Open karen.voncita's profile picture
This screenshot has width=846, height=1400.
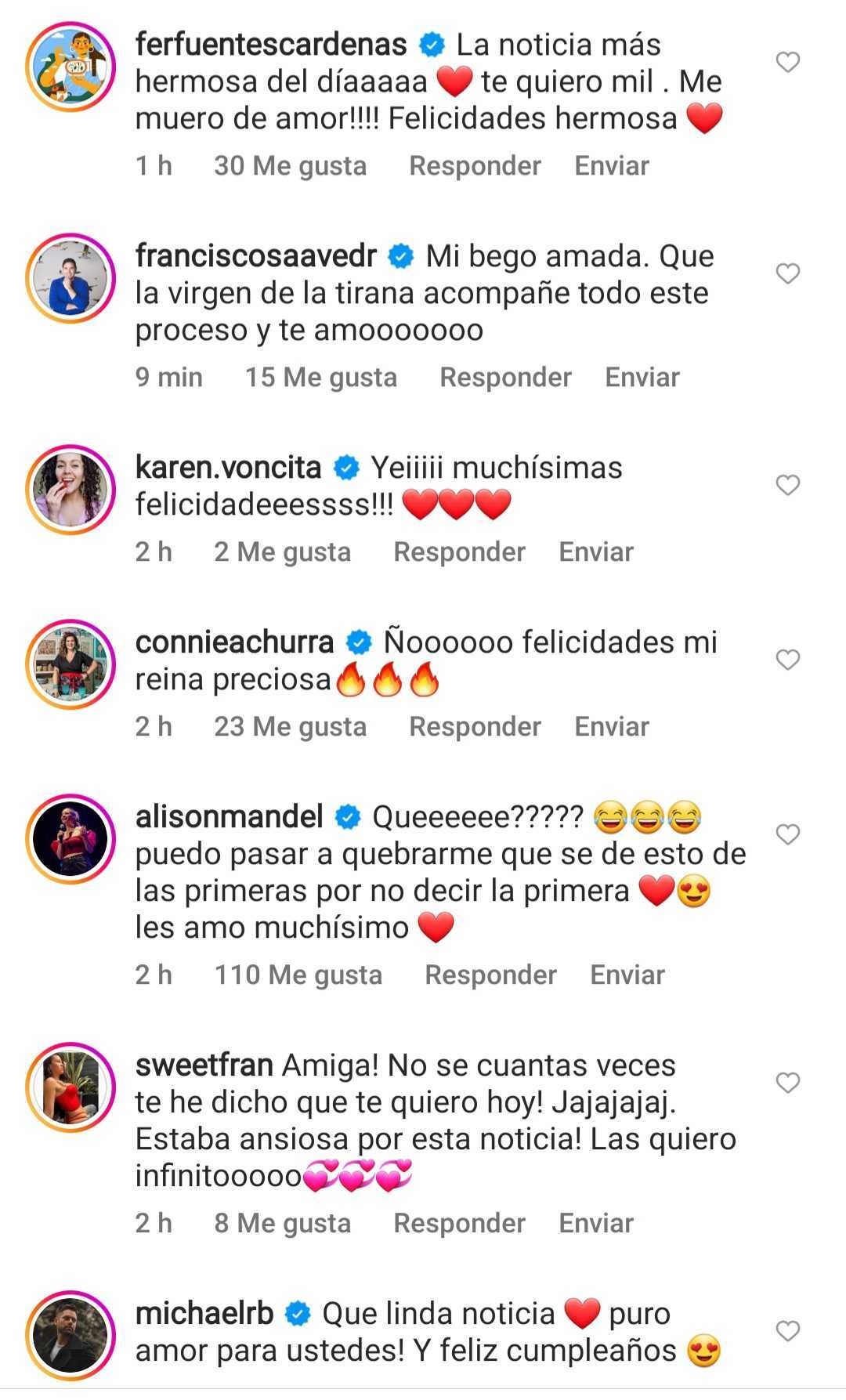pos(69,486)
